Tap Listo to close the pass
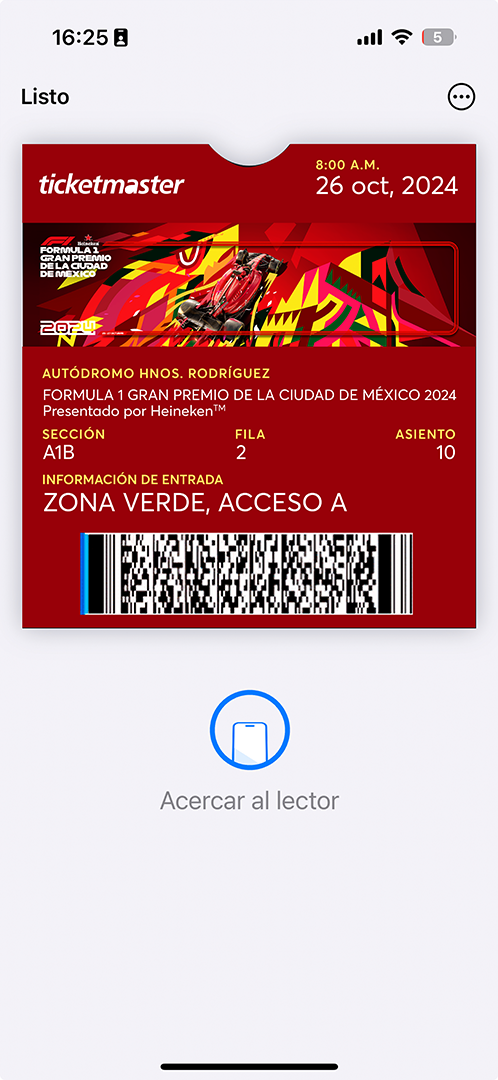498x1080 pixels. [x=45, y=96]
